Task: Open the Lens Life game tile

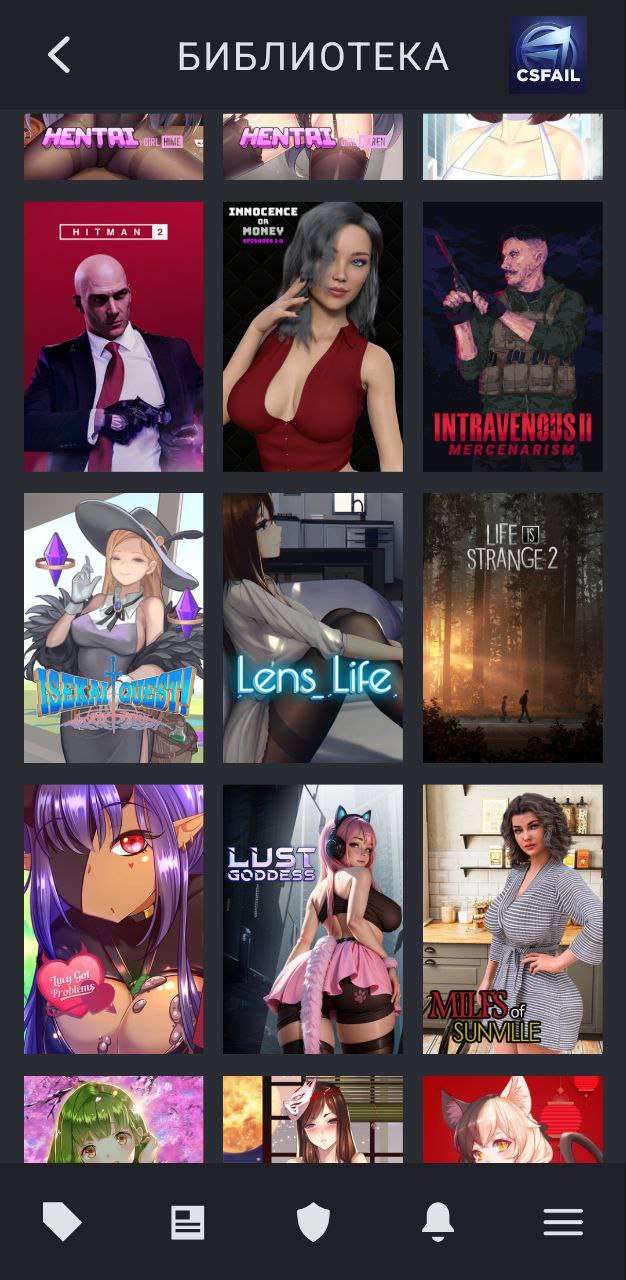Action: click(313, 628)
